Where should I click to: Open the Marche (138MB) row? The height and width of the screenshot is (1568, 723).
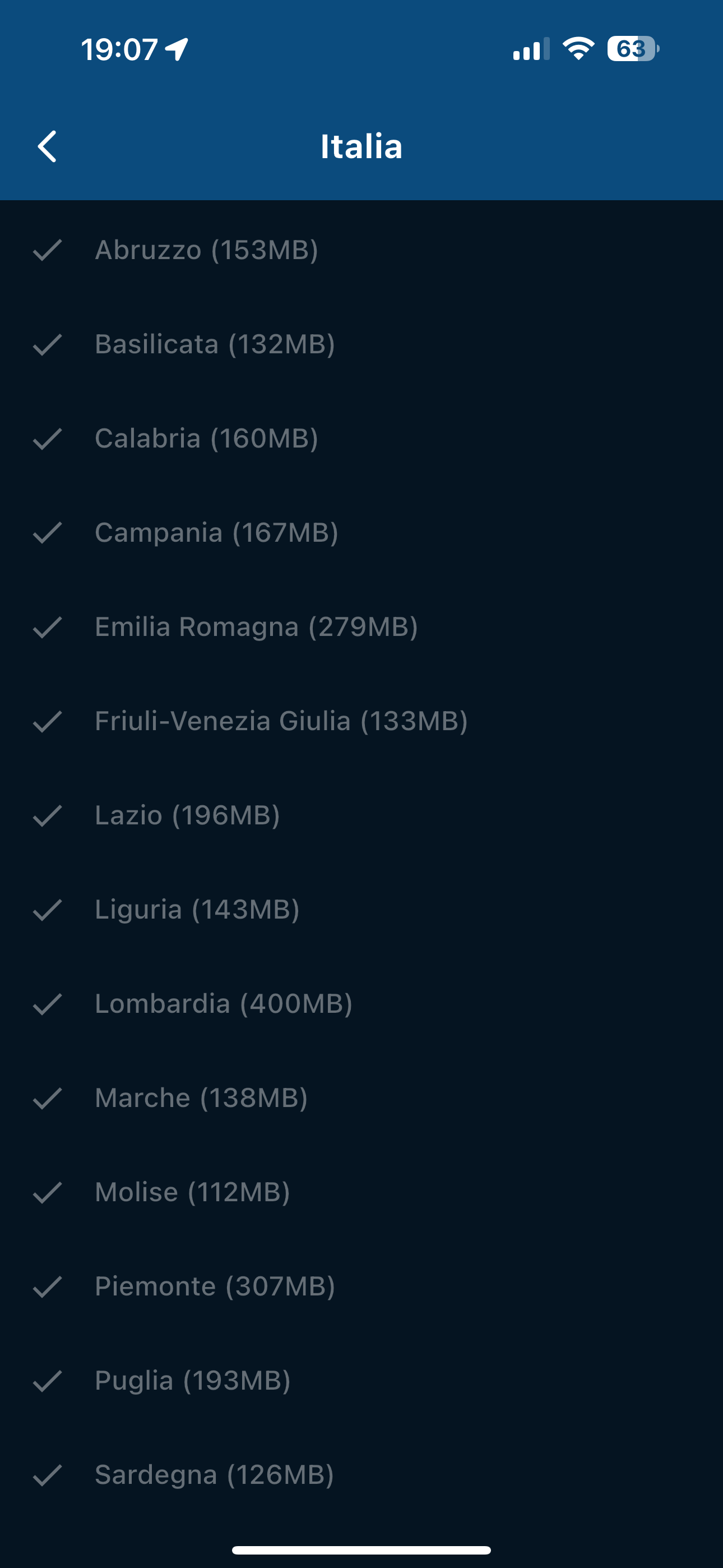[x=201, y=1098]
